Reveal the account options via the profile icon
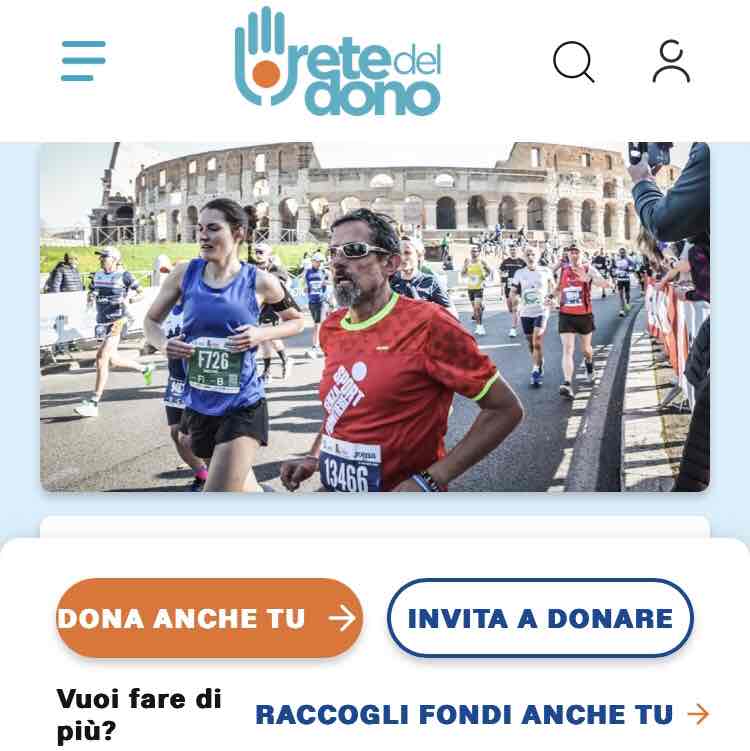The image size is (750, 751). click(x=668, y=63)
